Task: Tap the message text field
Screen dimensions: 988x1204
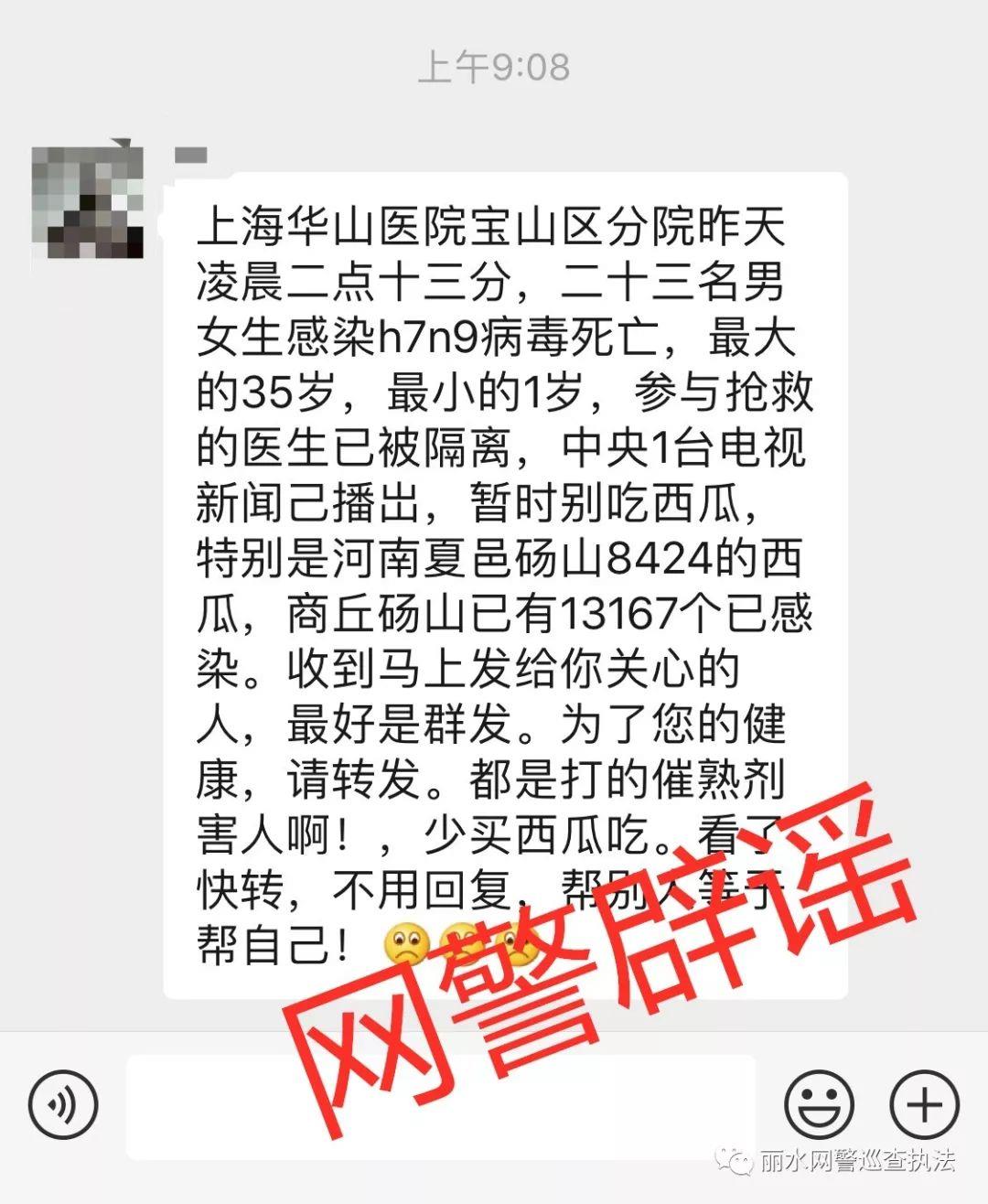Action: [x=439, y=1105]
